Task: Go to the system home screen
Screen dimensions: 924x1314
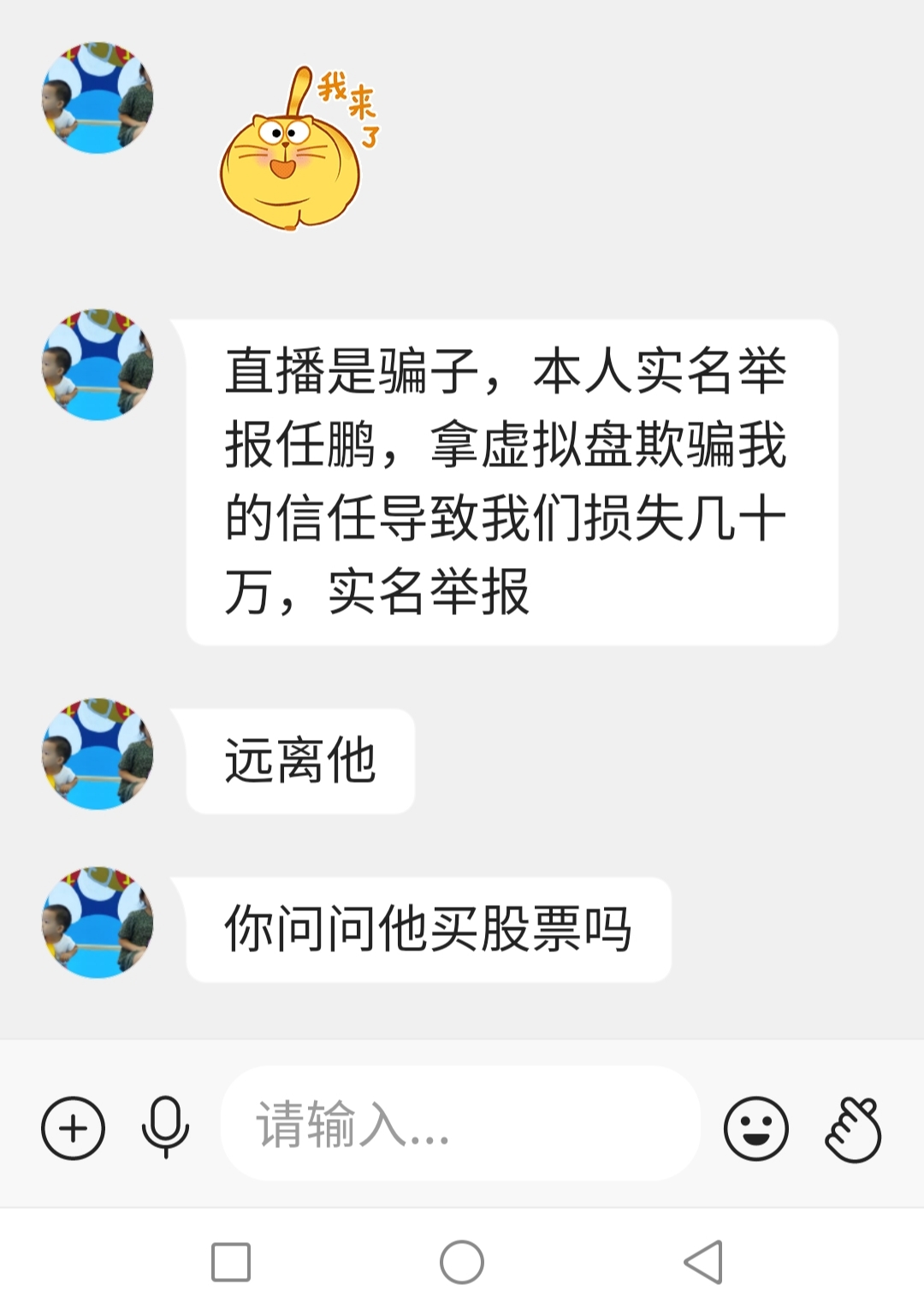Action: [x=462, y=1262]
